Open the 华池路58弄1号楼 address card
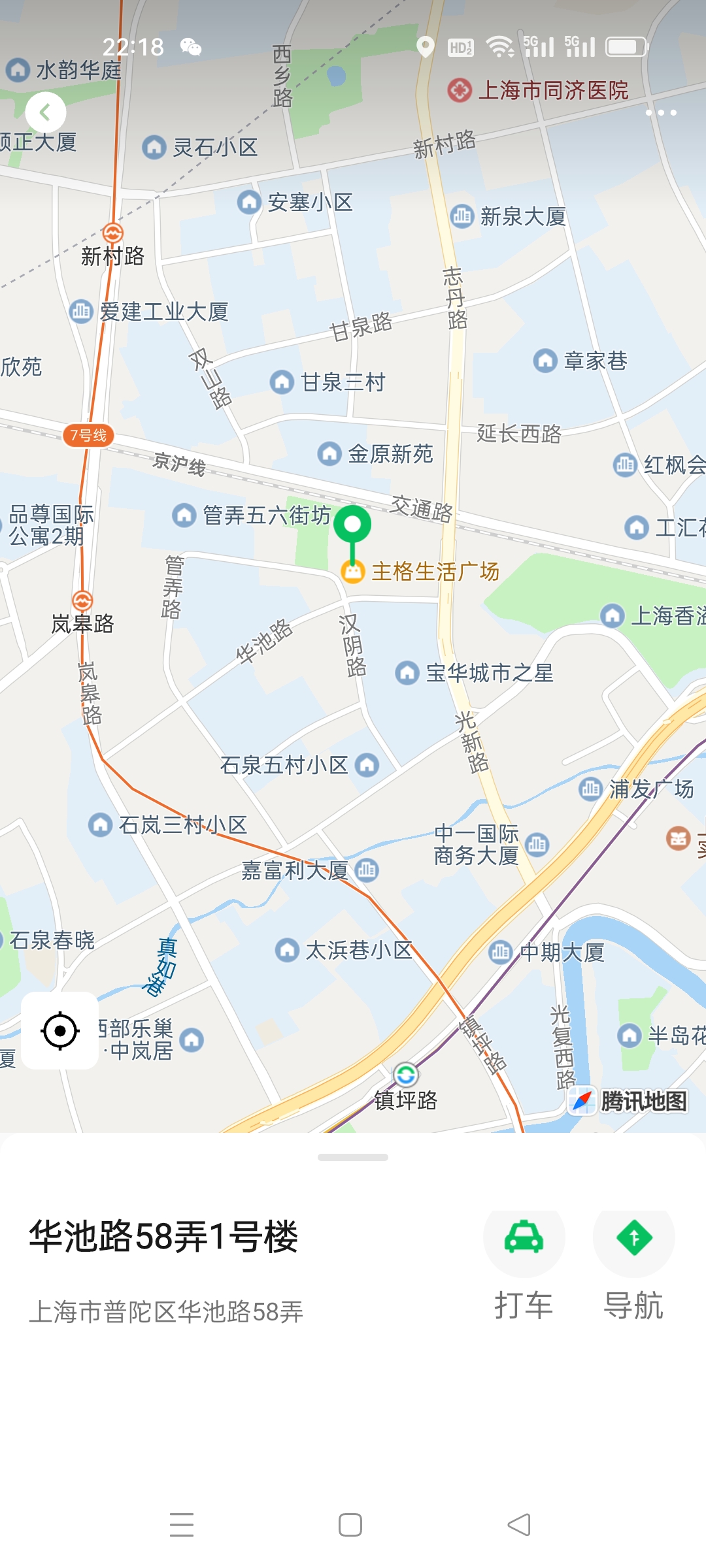Viewport: 706px width, 1568px height. pos(163,1237)
